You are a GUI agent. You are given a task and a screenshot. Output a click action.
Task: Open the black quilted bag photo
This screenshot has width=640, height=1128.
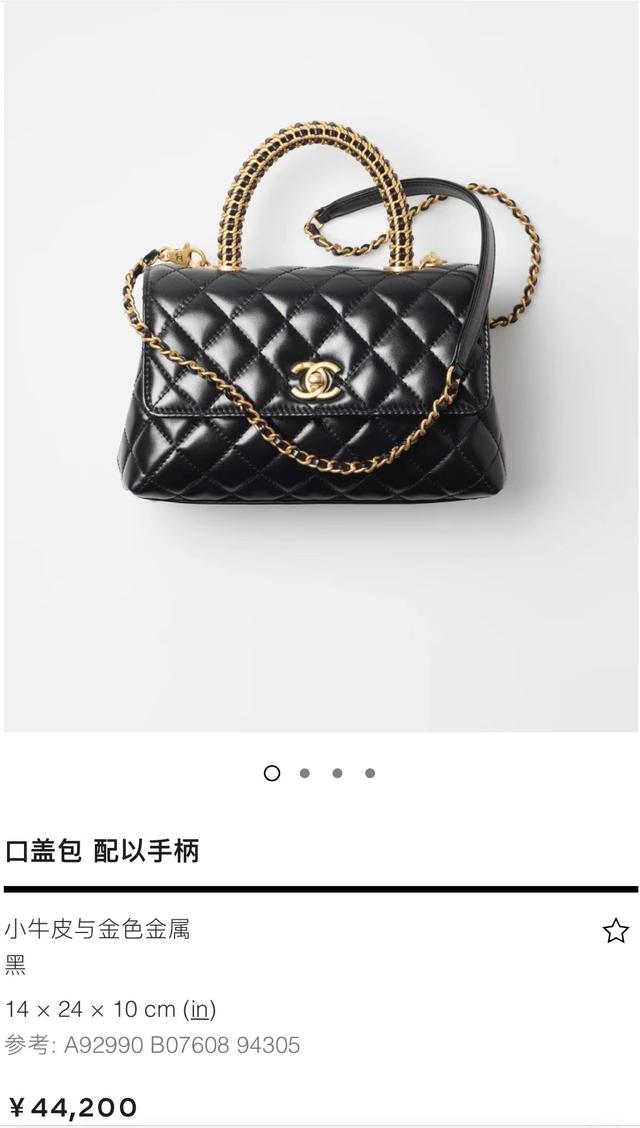321,367
